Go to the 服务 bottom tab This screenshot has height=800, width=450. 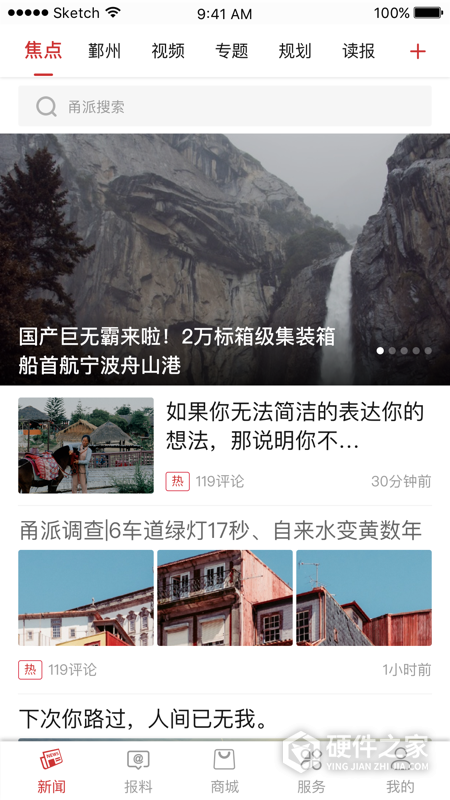pos(311,772)
